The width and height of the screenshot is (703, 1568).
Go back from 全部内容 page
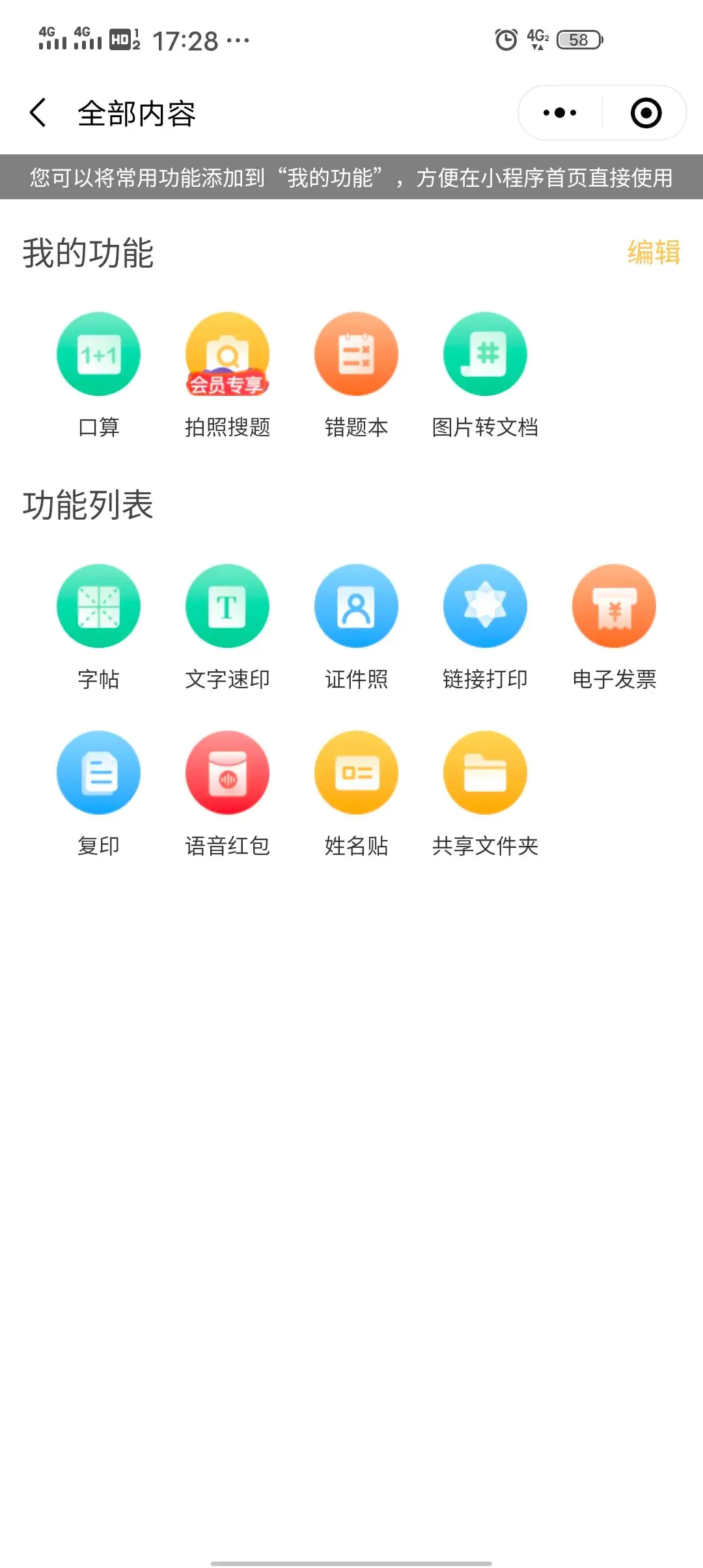pos(39,113)
